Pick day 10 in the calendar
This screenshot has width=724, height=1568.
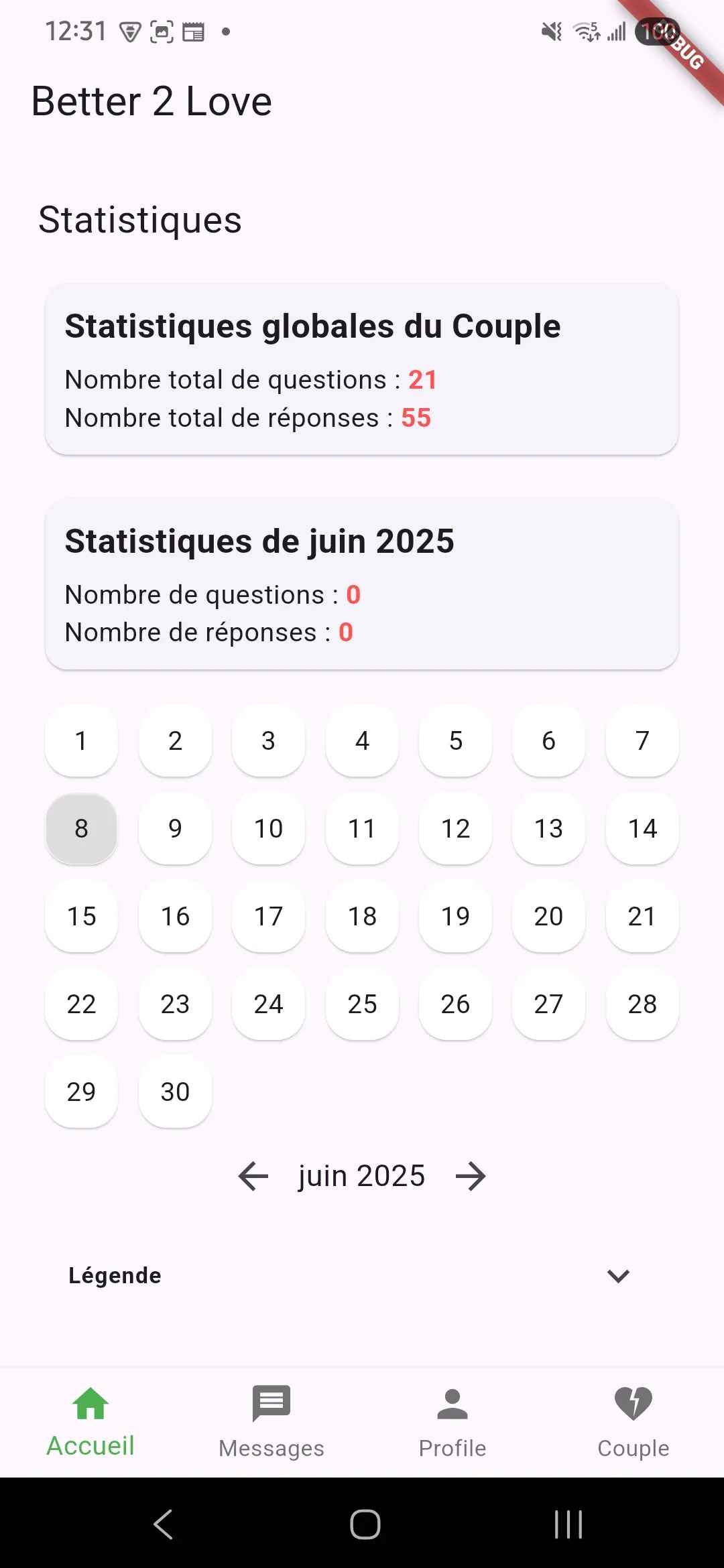pos(268,829)
